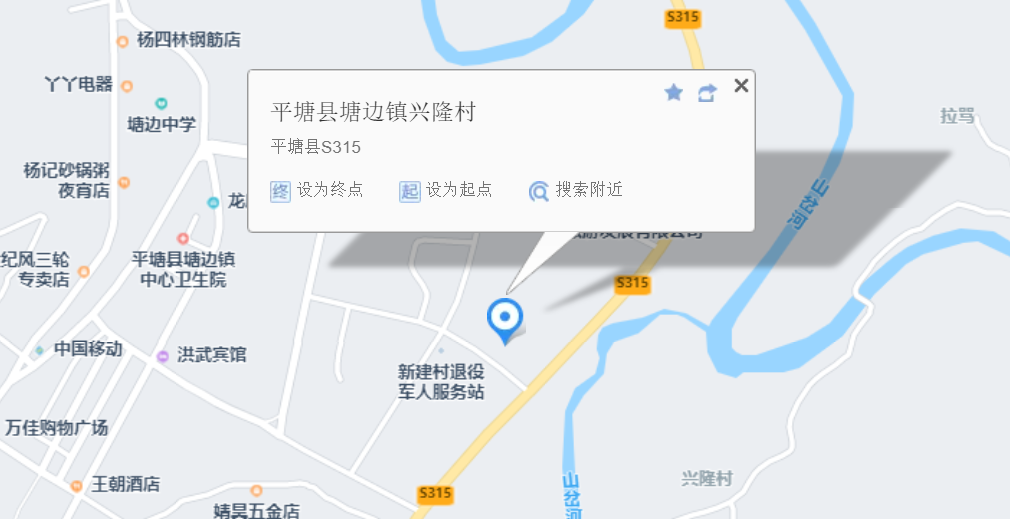
Task: Tap the blue location pin marker
Action: [x=505, y=318]
